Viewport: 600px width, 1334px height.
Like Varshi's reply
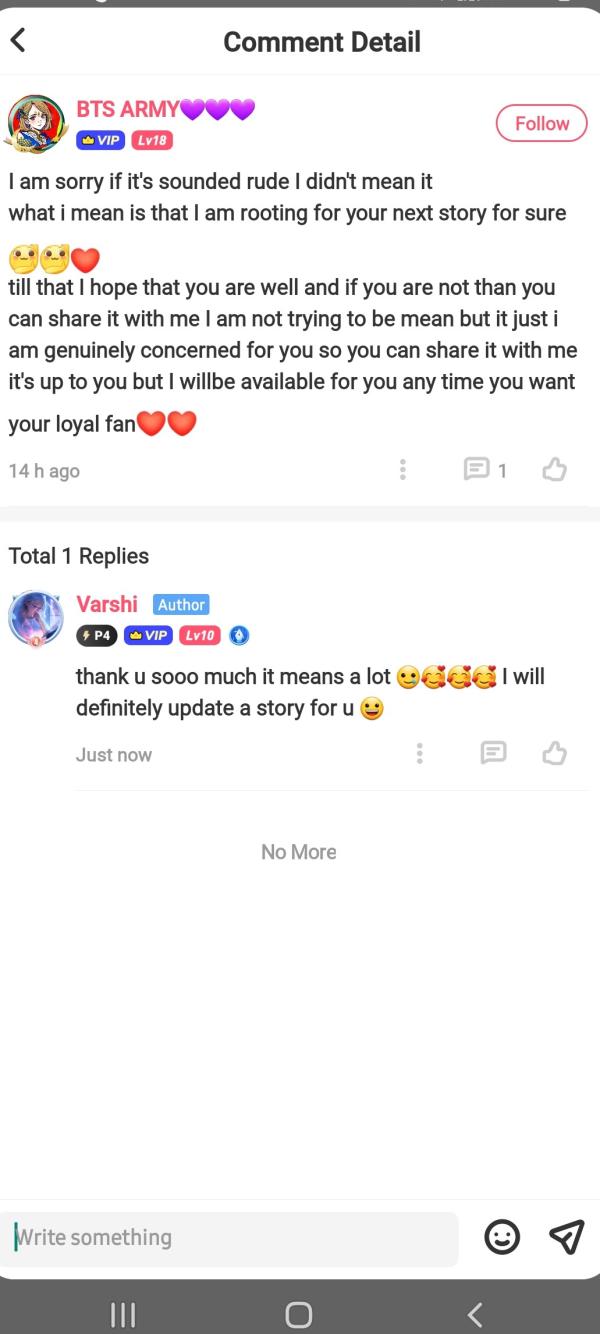coord(554,753)
